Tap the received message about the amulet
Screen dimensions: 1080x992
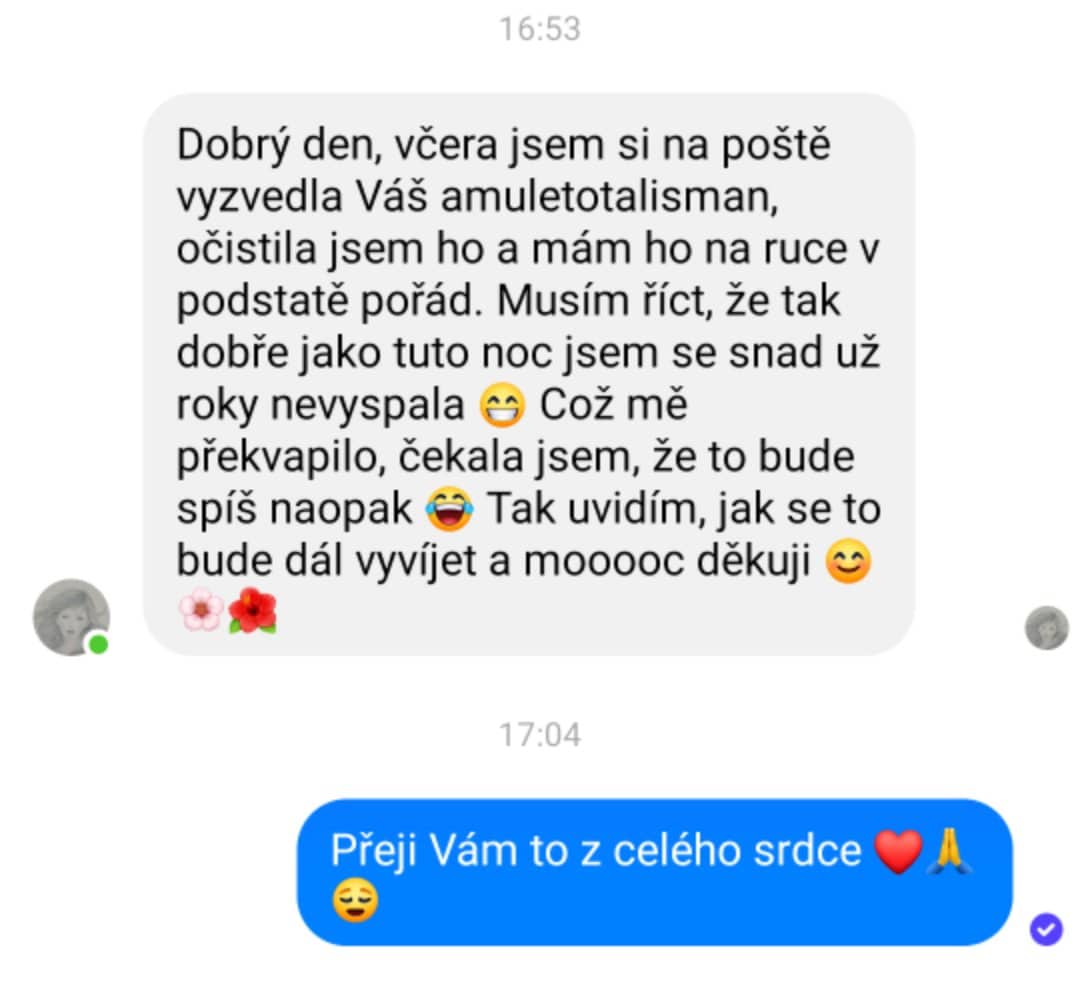tap(528, 375)
